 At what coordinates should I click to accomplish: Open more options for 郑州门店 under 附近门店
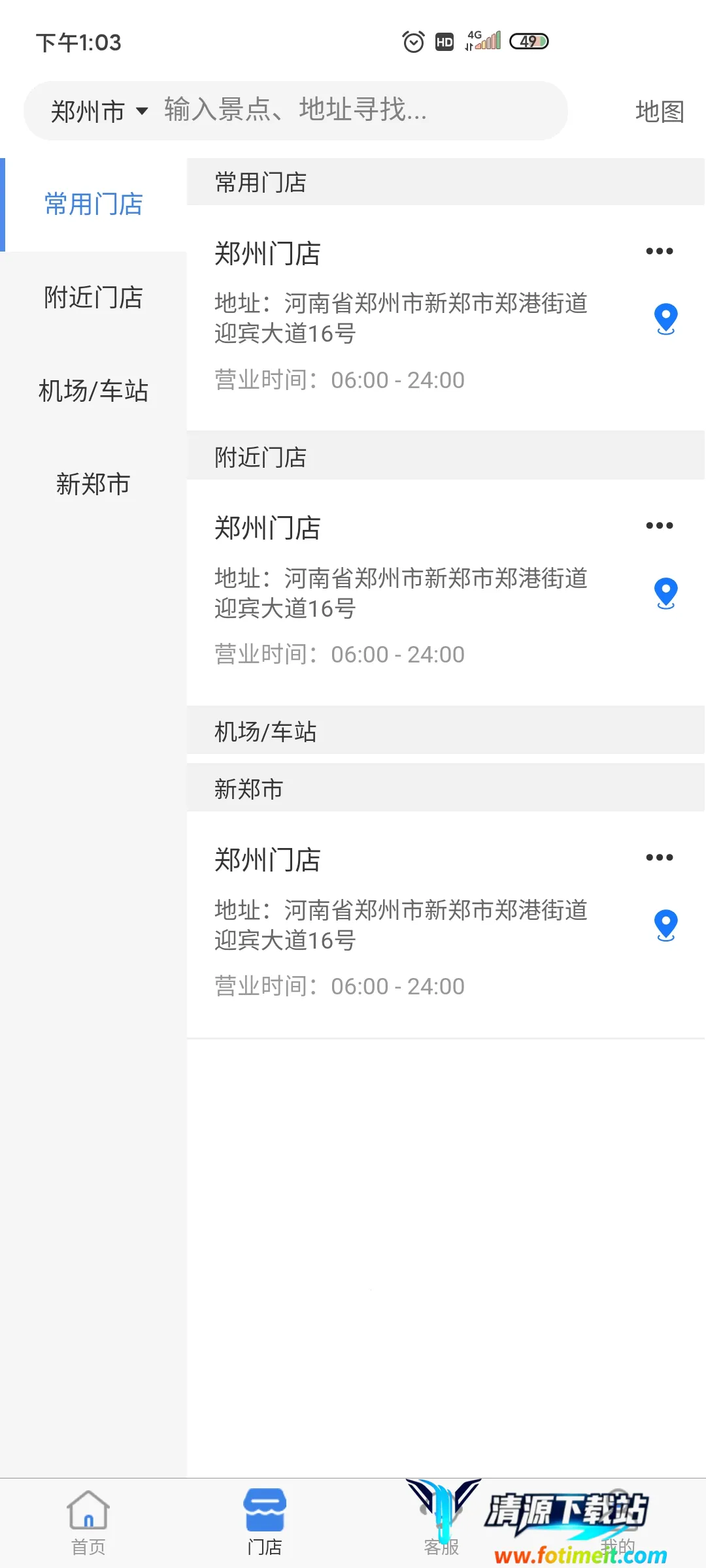(x=659, y=526)
